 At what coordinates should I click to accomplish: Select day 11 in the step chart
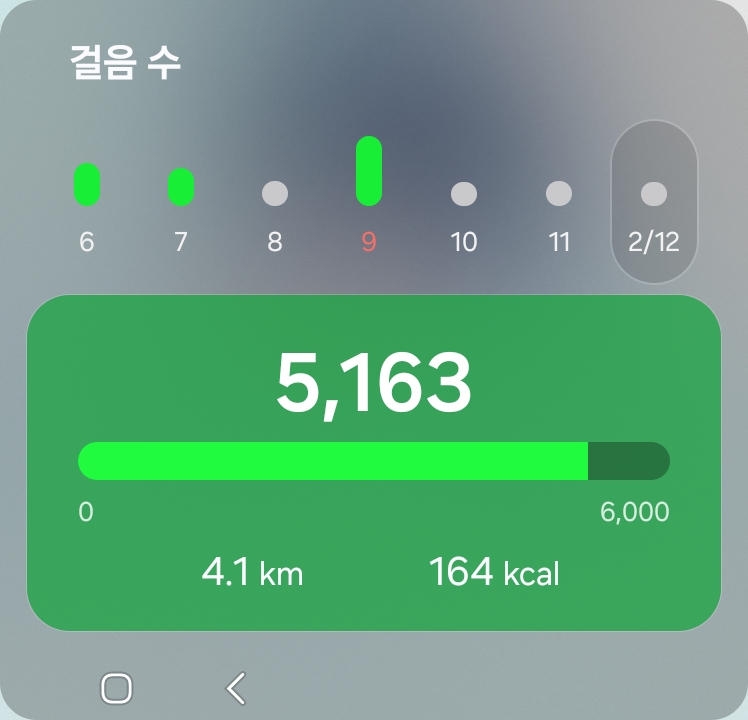[x=559, y=210]
